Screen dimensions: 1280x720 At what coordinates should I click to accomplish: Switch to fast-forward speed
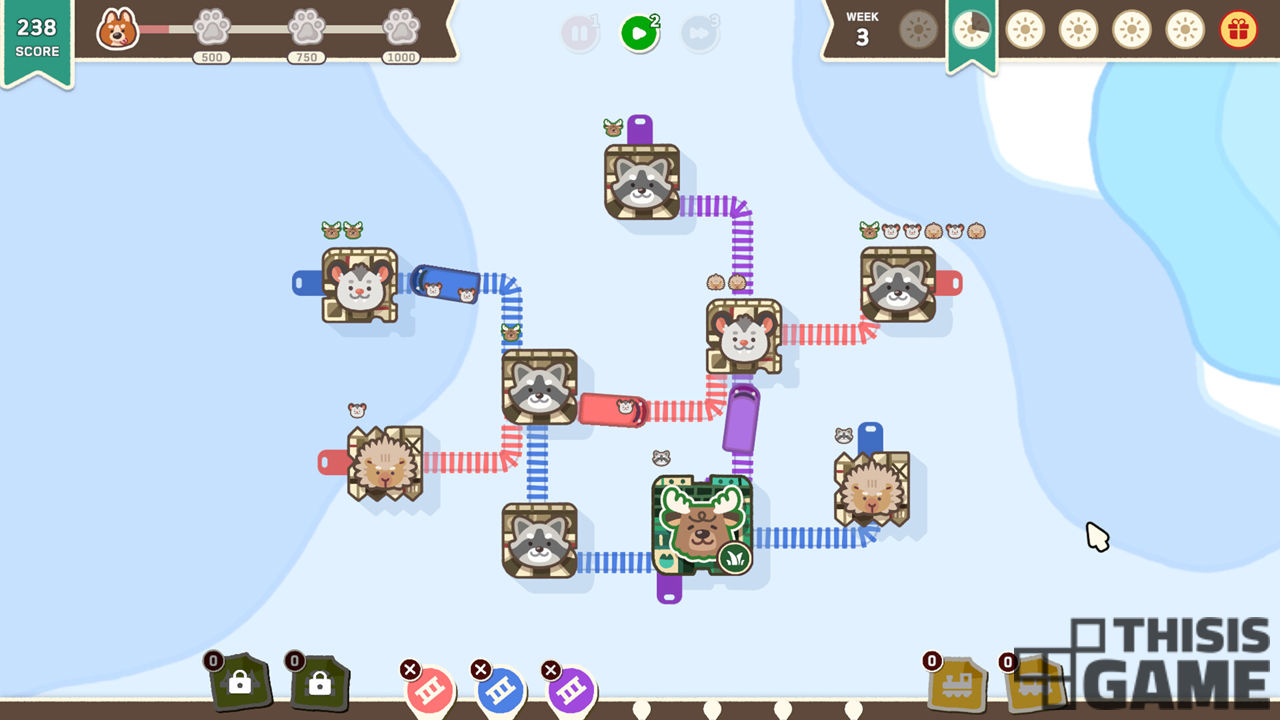point(699,33)
